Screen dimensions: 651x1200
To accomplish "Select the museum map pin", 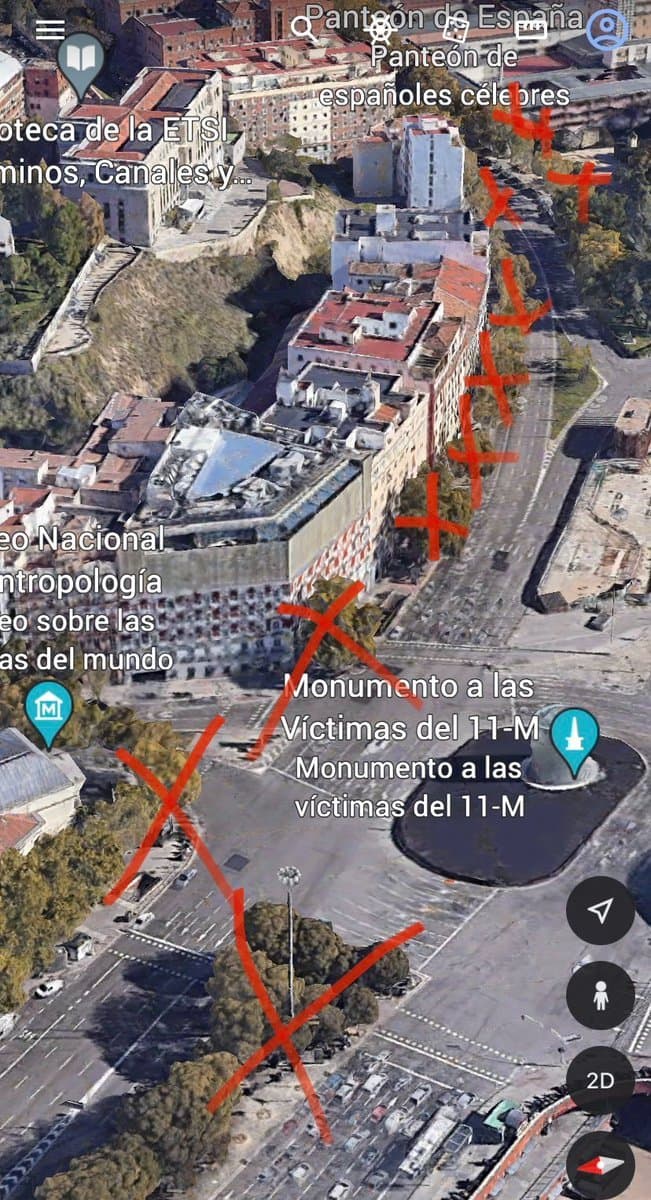I will point(49,712).
